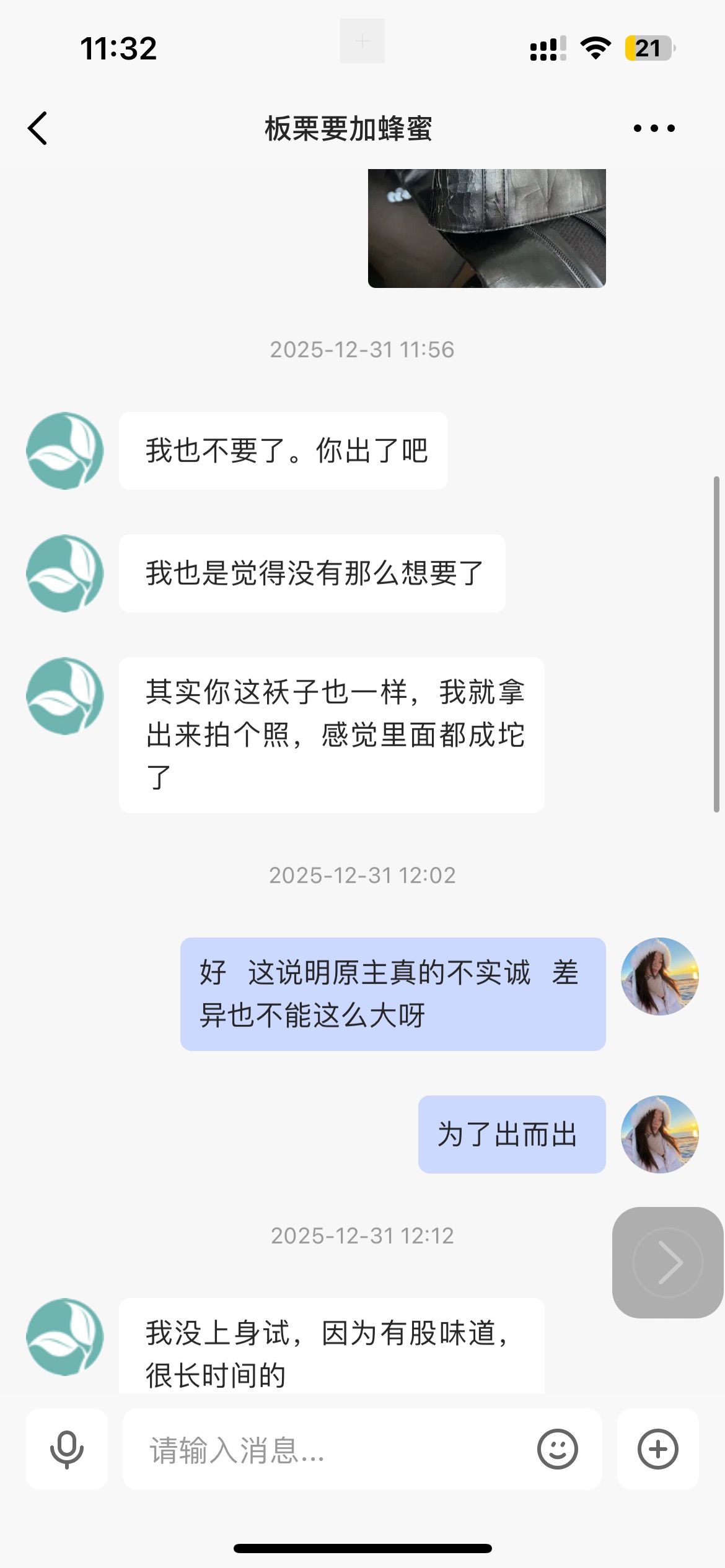Open the plus attachments menu

click(x=657, y=1449)
